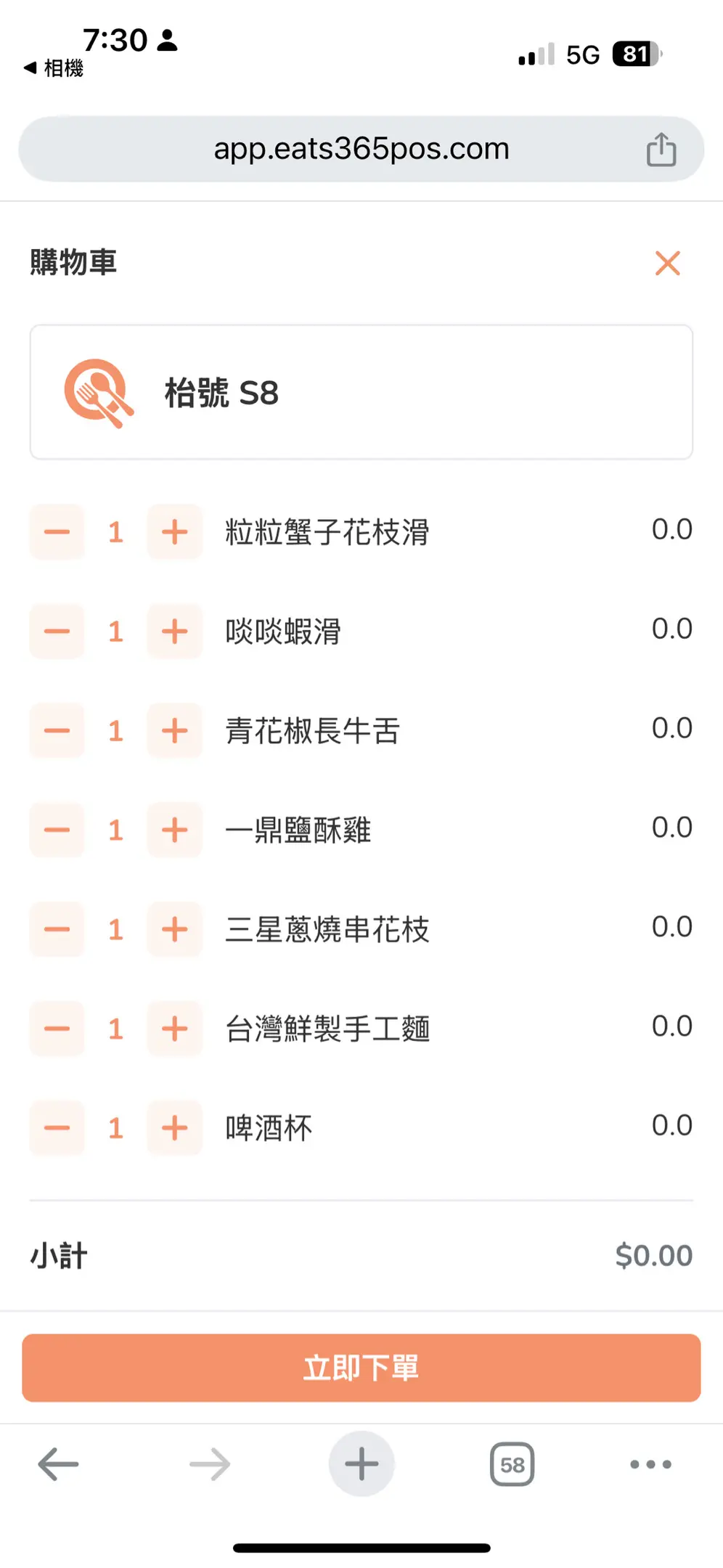723x1568 pixels.
Task: Reduce quantity of 啖啖蝦滑
Action: 57,632
